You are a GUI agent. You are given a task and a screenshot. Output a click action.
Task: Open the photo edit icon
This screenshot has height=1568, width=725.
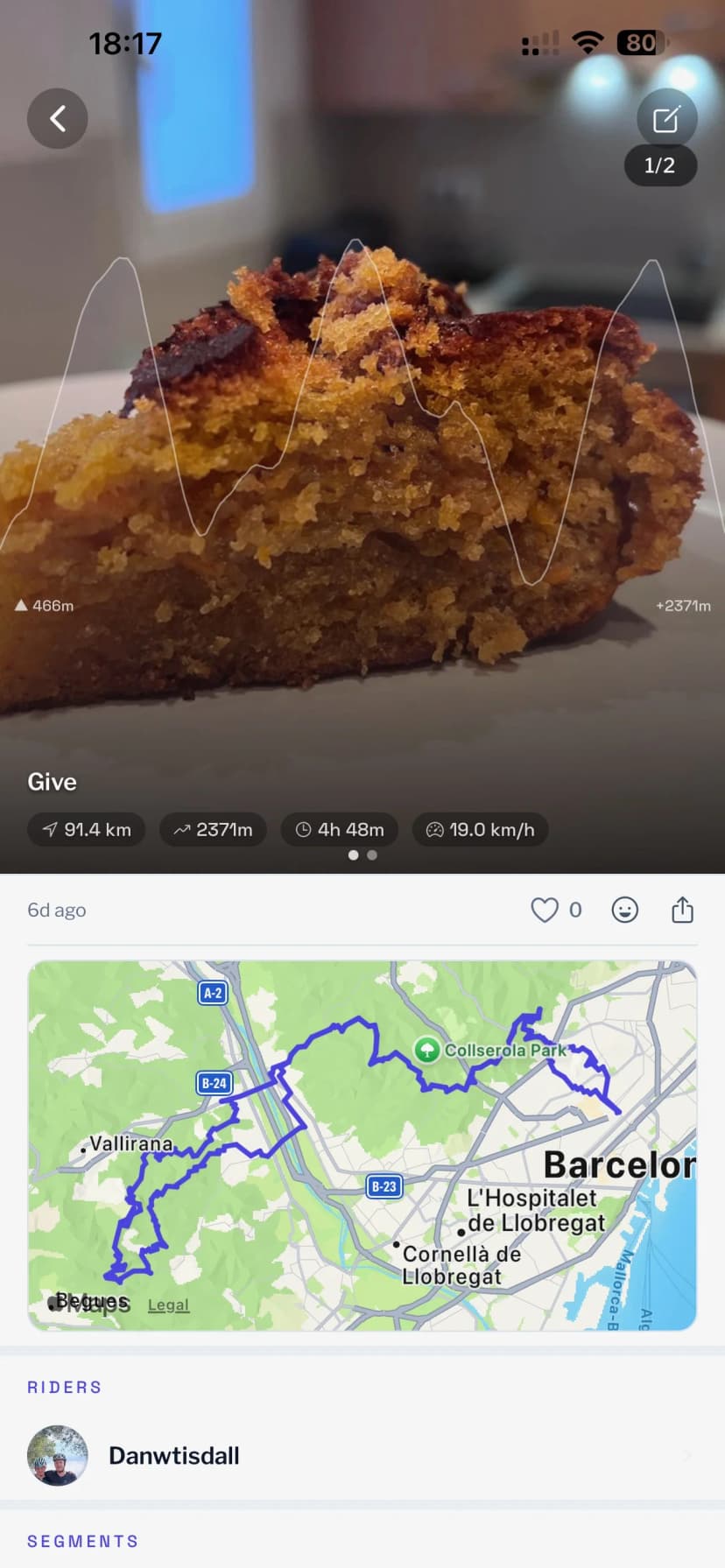665,118
